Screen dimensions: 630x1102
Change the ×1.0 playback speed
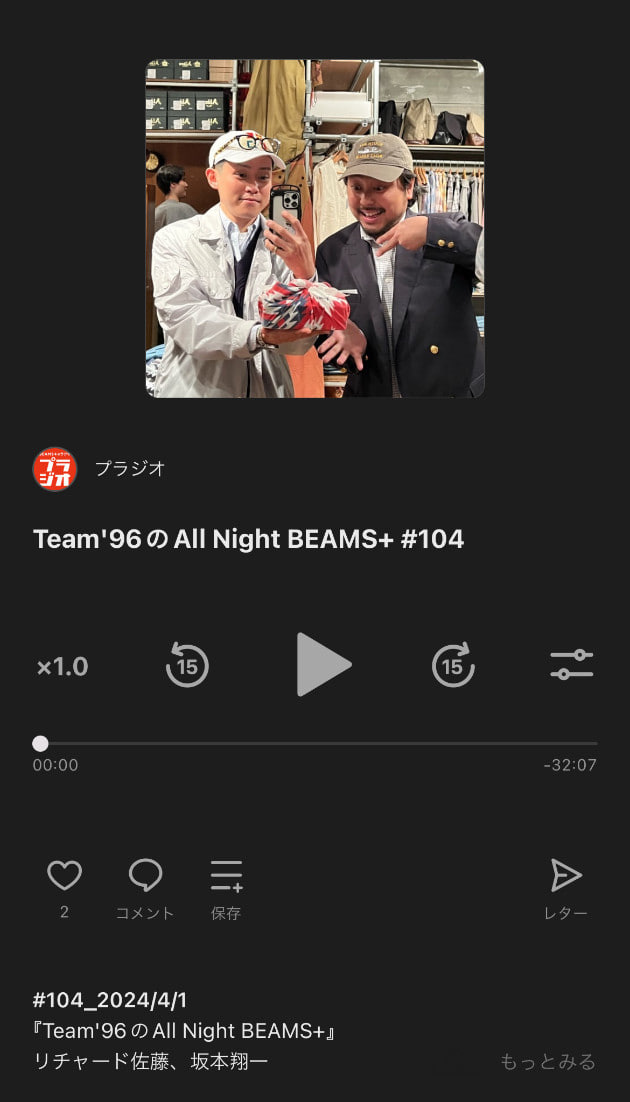(63, 666)
